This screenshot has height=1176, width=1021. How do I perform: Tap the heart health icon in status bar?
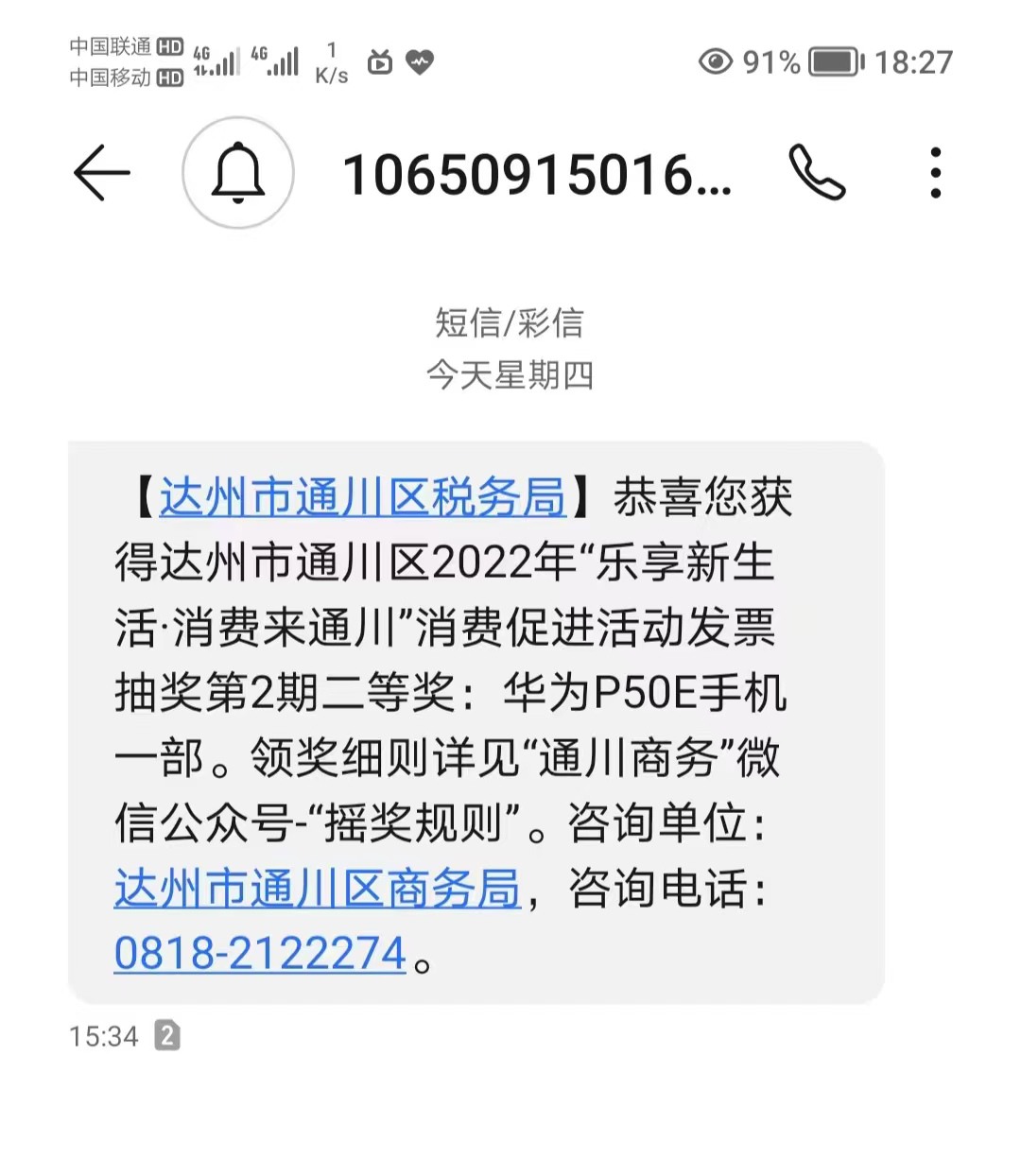tap(419, 62)
